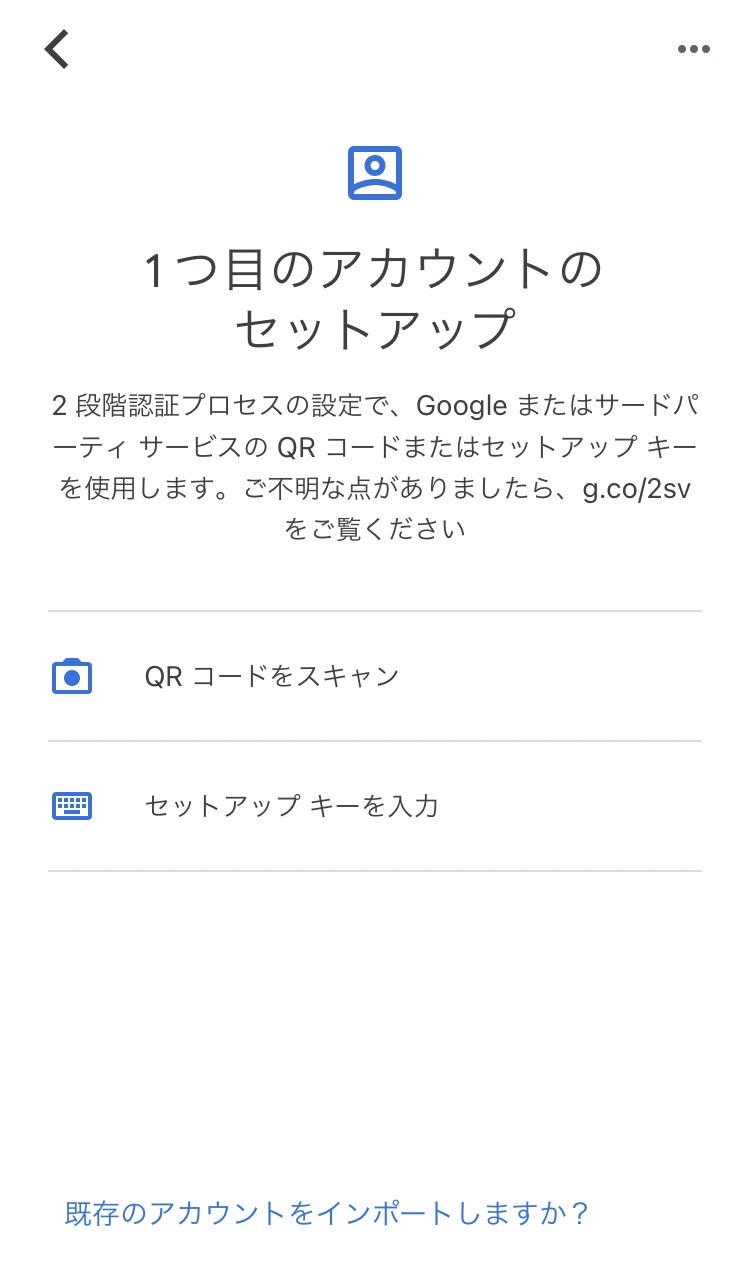Tap 既存のアカウントをインポートしますか? link

coord(326,1214)
